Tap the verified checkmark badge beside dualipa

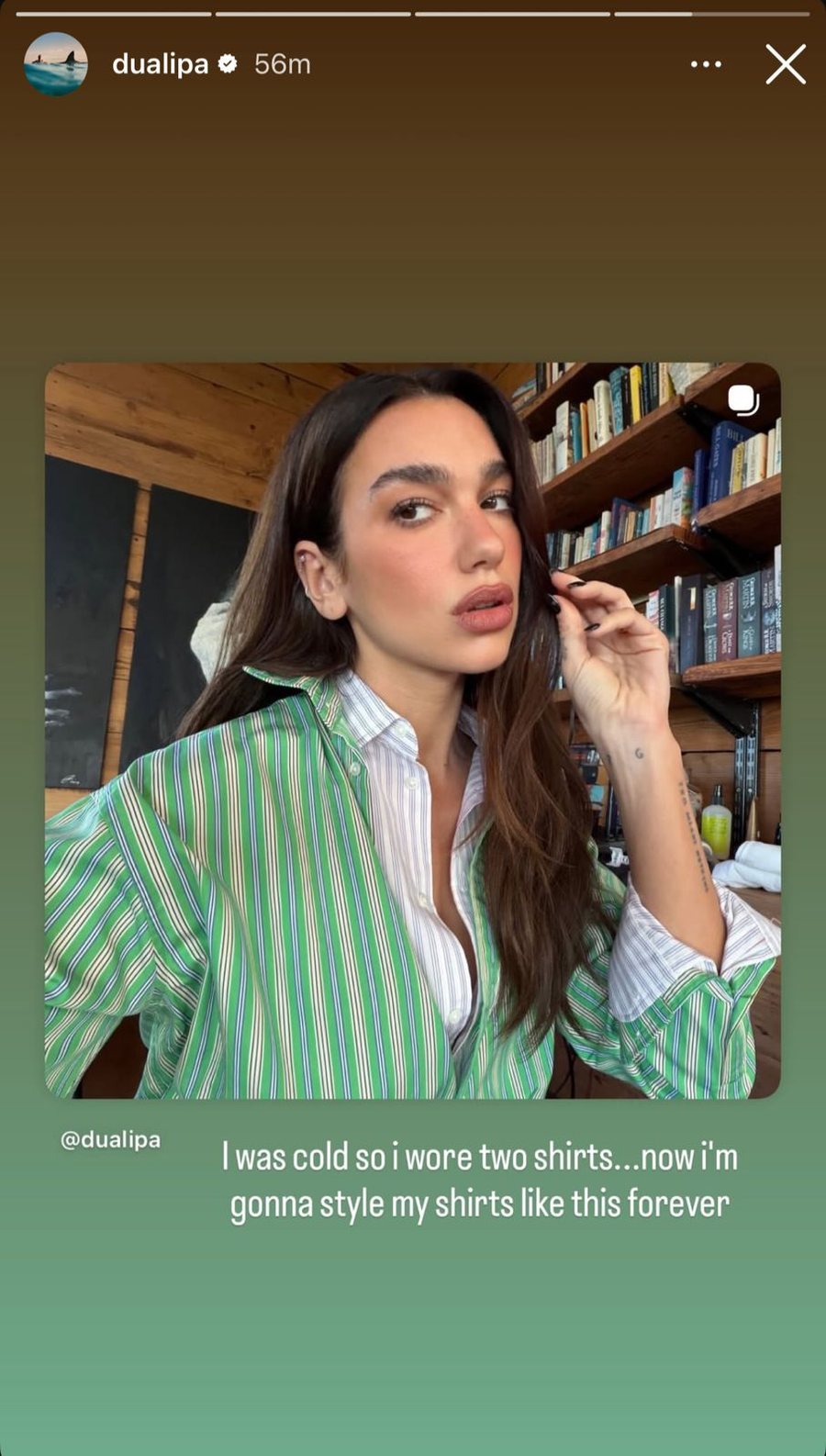pos(225,63)
